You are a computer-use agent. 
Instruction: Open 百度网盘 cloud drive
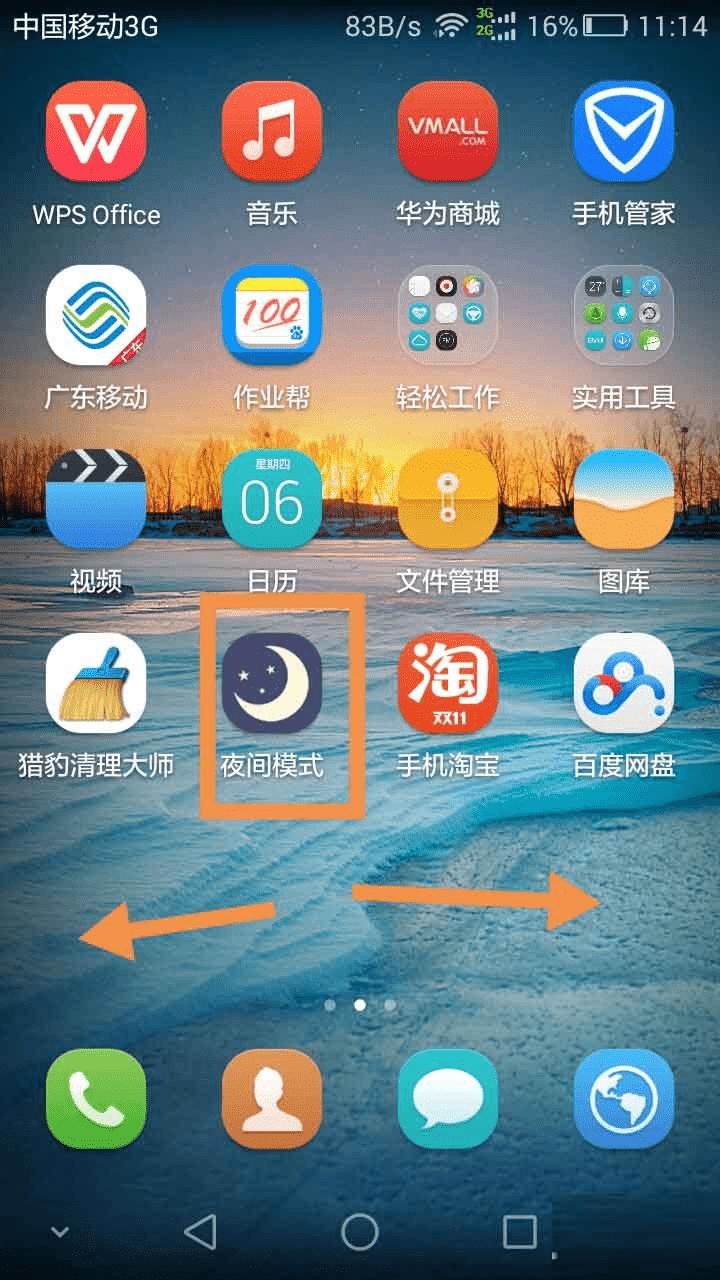point(624,684)
